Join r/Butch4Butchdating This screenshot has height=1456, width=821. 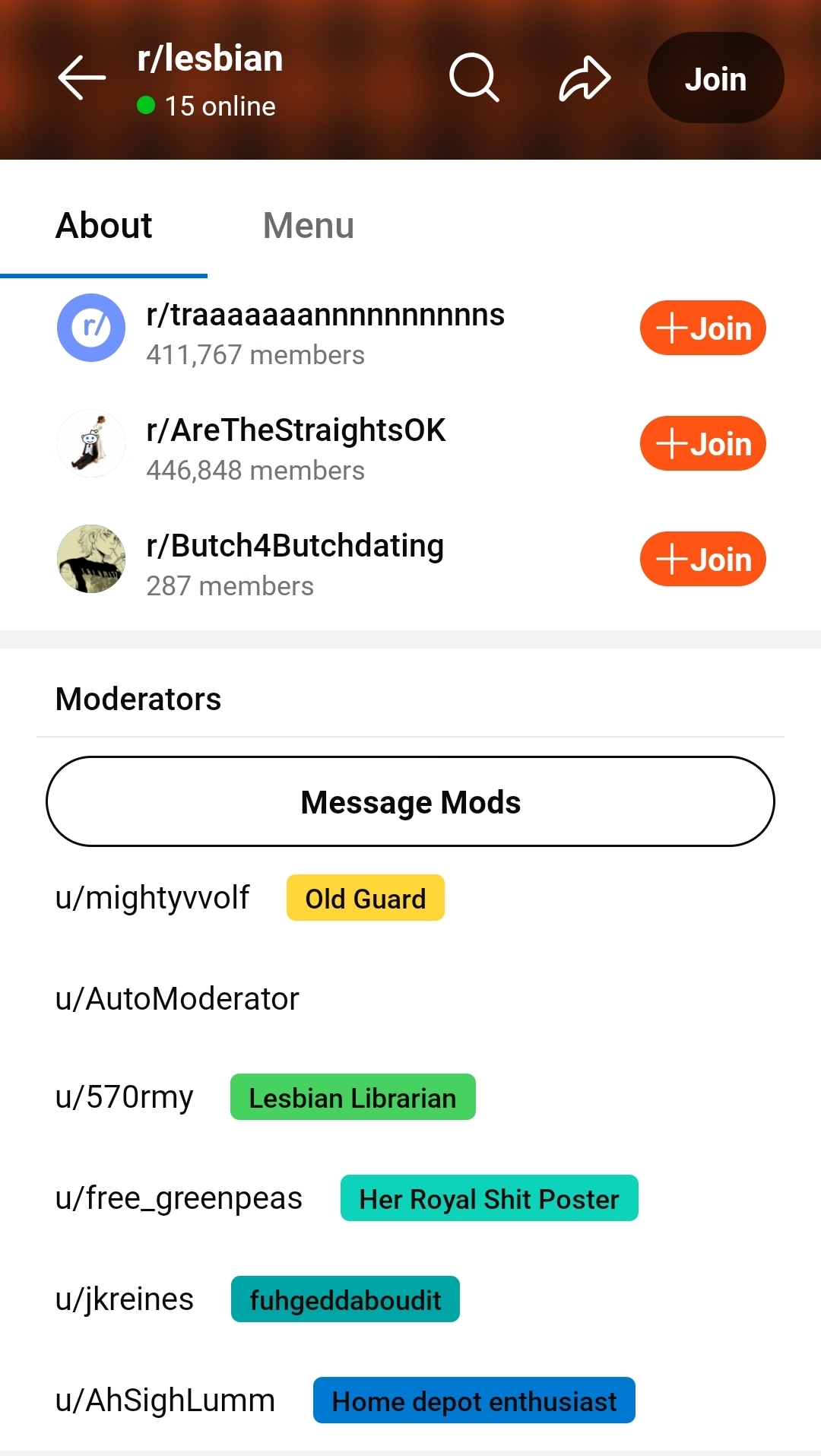coord(702,559)
